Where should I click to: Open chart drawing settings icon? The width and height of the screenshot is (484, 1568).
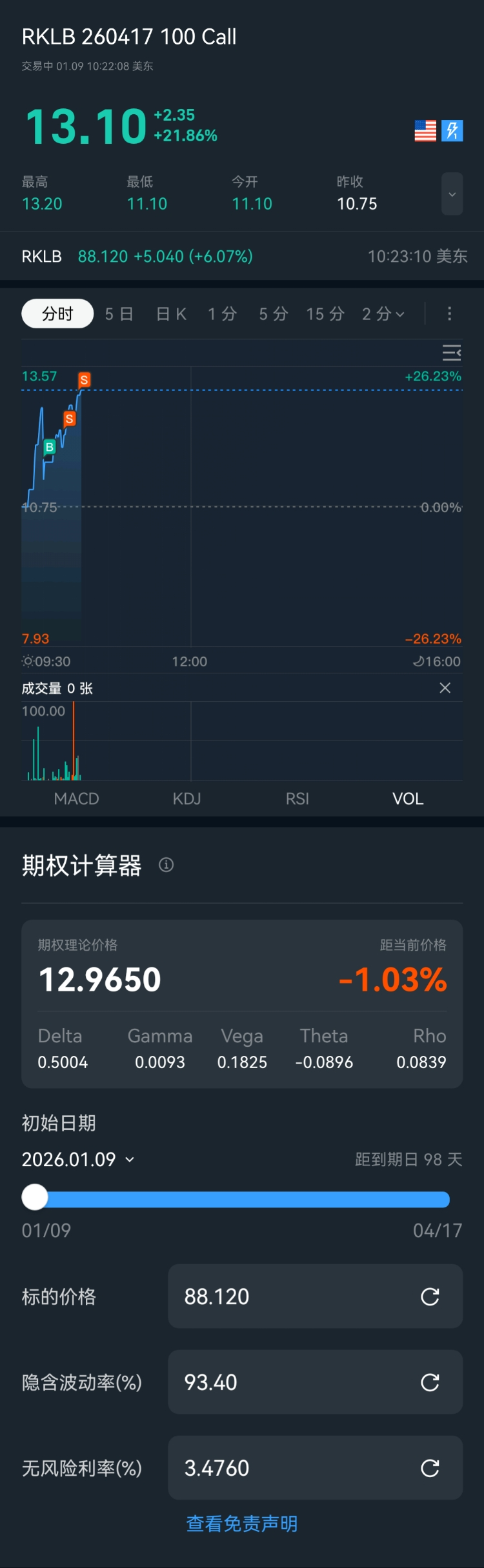tap(451, 353)
